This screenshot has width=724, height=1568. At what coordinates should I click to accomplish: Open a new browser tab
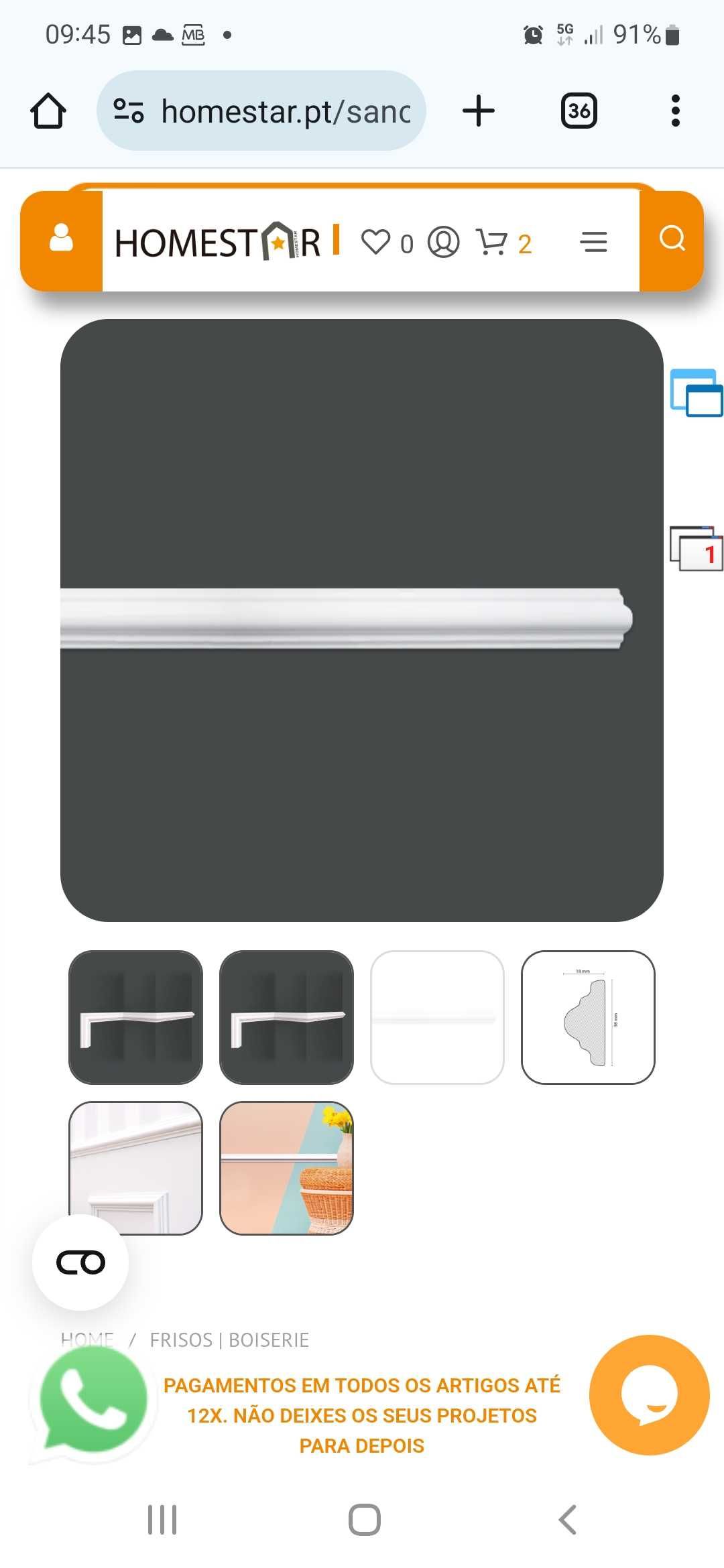(479, 111)
